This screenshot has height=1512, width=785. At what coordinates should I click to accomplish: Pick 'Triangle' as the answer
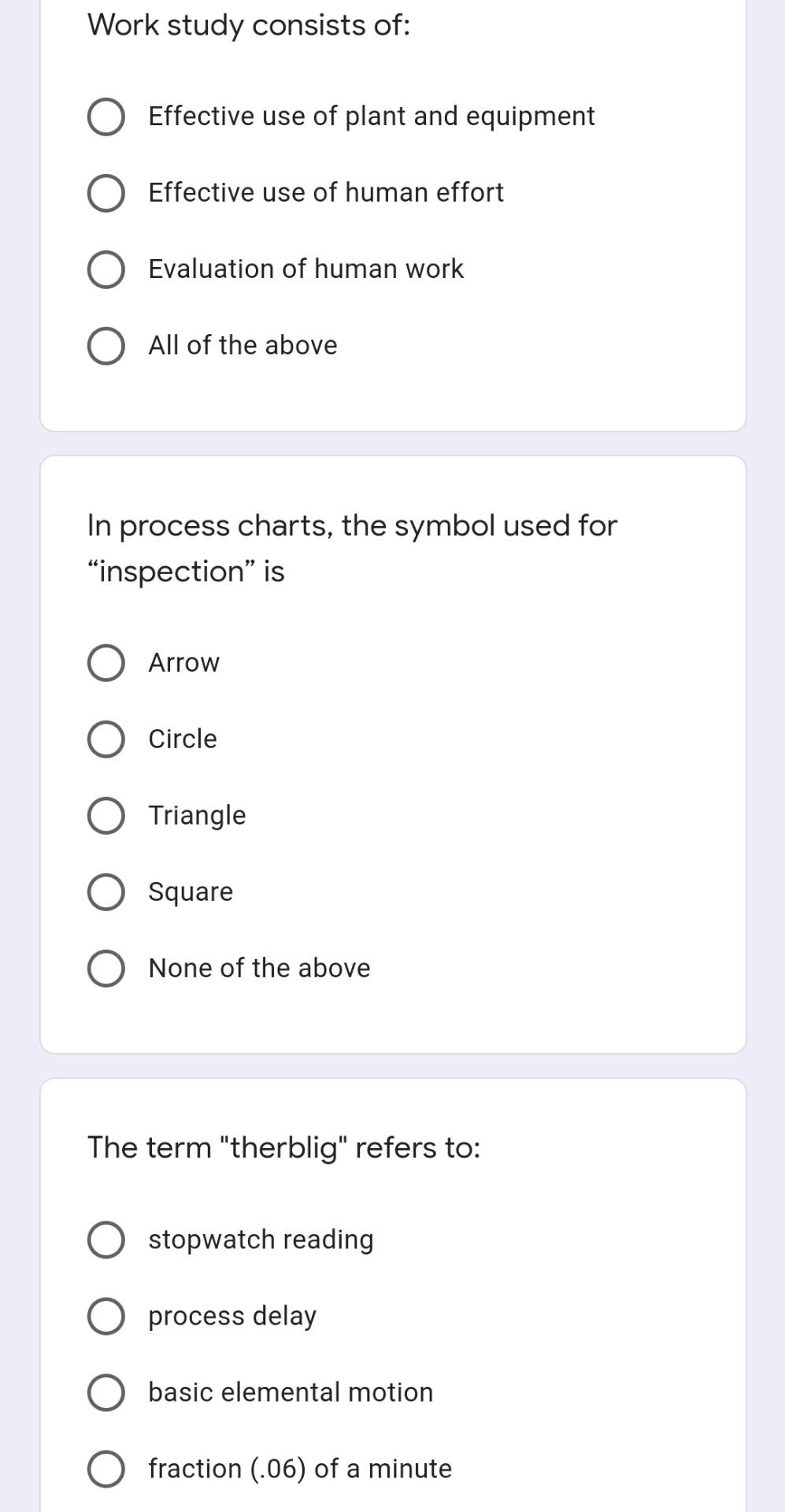point(106,815)
